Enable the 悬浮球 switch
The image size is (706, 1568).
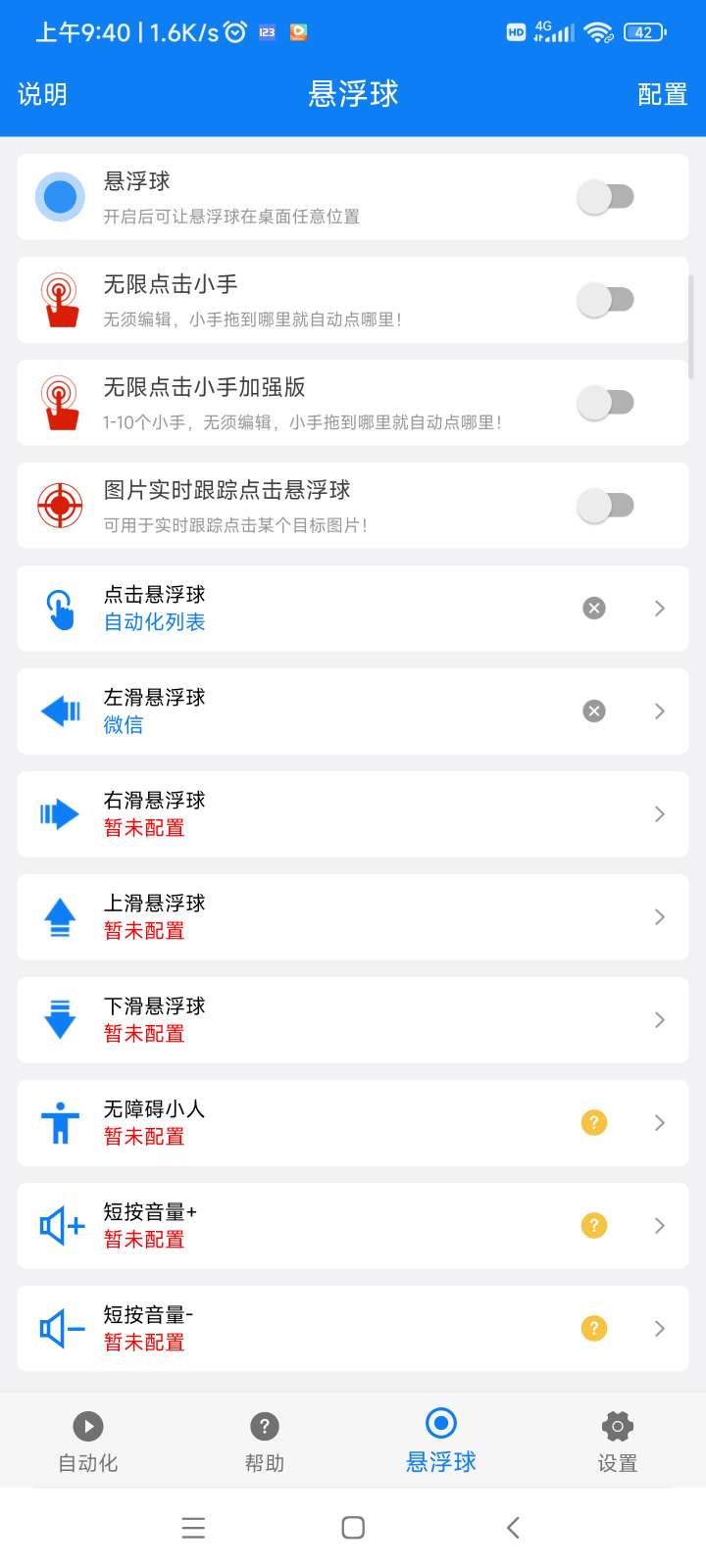coord(605,197)
